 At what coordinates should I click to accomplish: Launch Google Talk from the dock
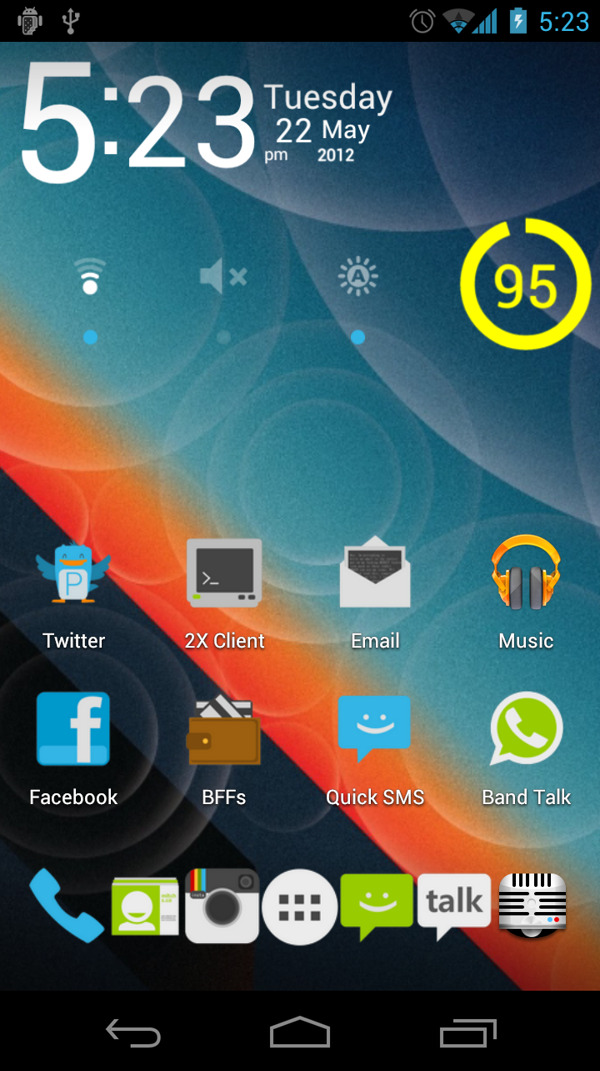[x=454, y=904]
